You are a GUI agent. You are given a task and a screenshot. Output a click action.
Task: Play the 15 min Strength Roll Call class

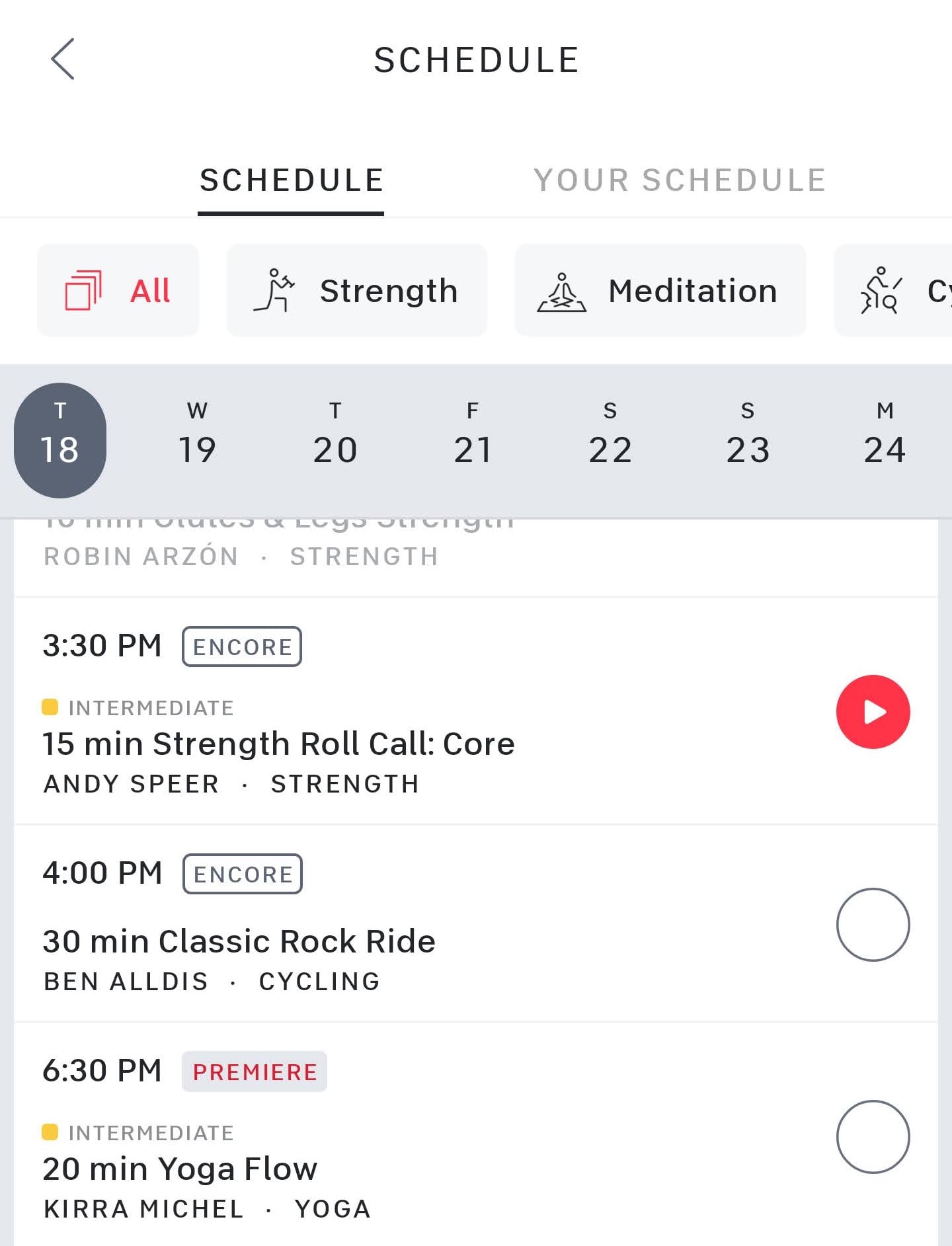873,712
